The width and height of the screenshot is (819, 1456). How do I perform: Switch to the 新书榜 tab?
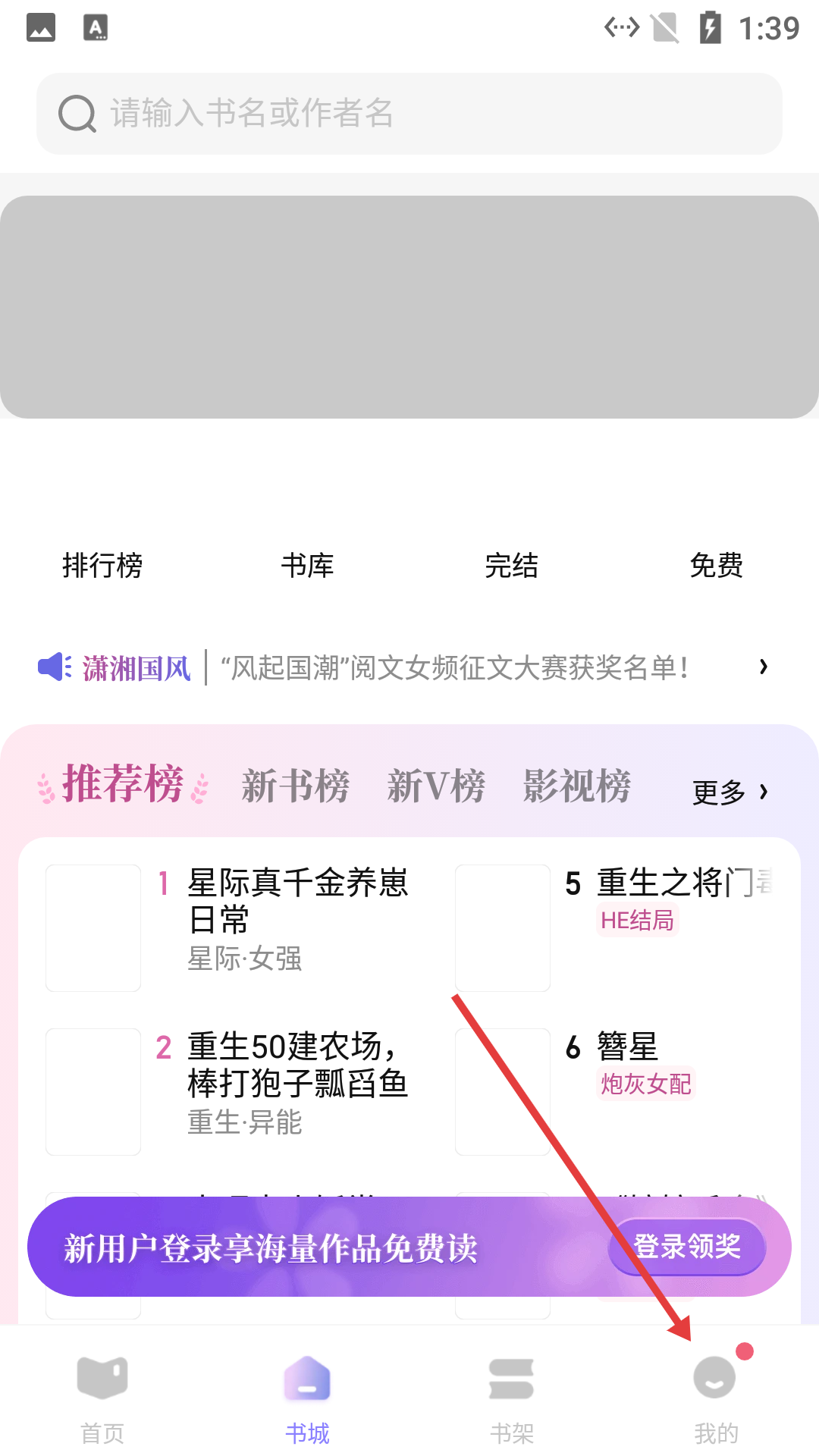point(295,786)
